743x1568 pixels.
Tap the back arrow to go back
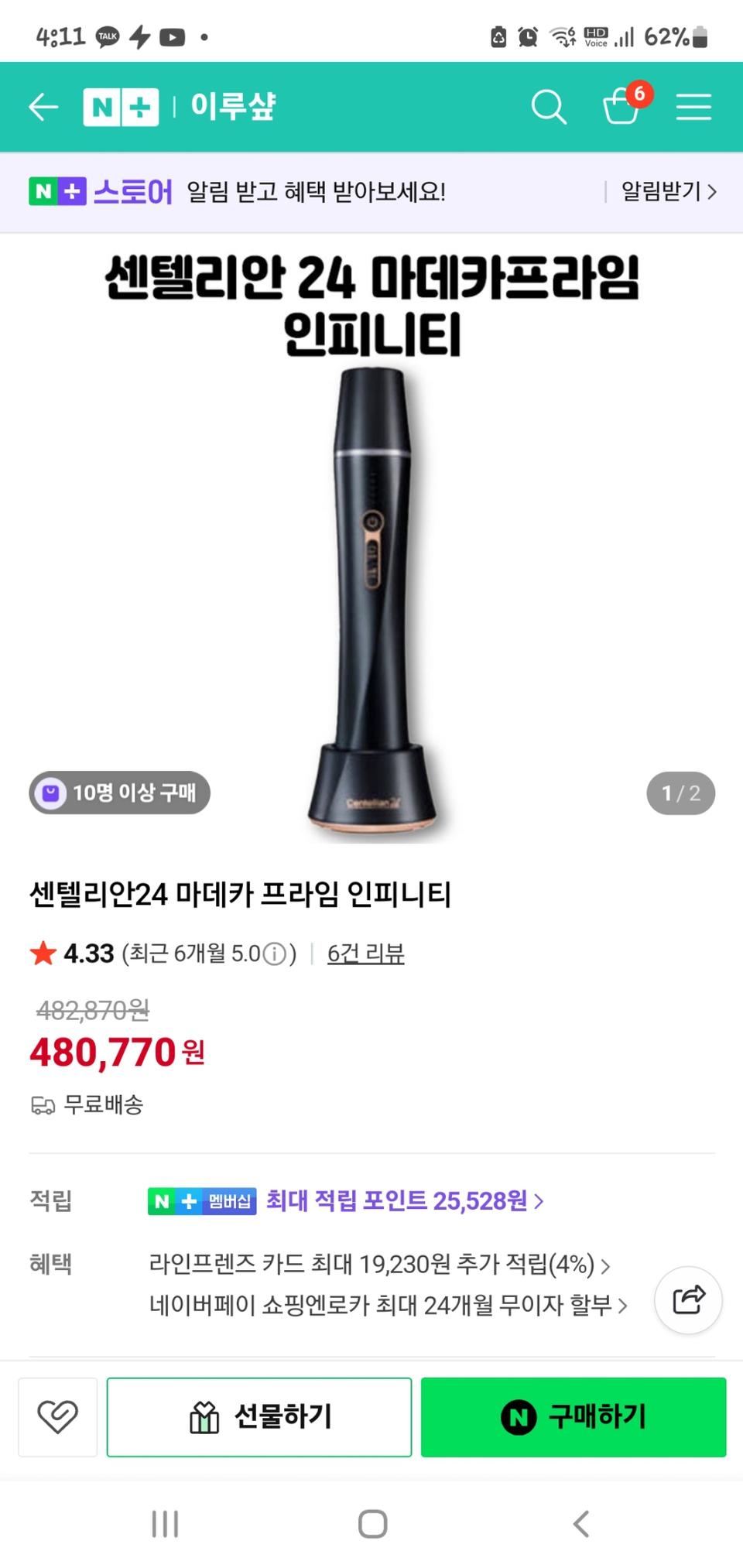(43, 108)
